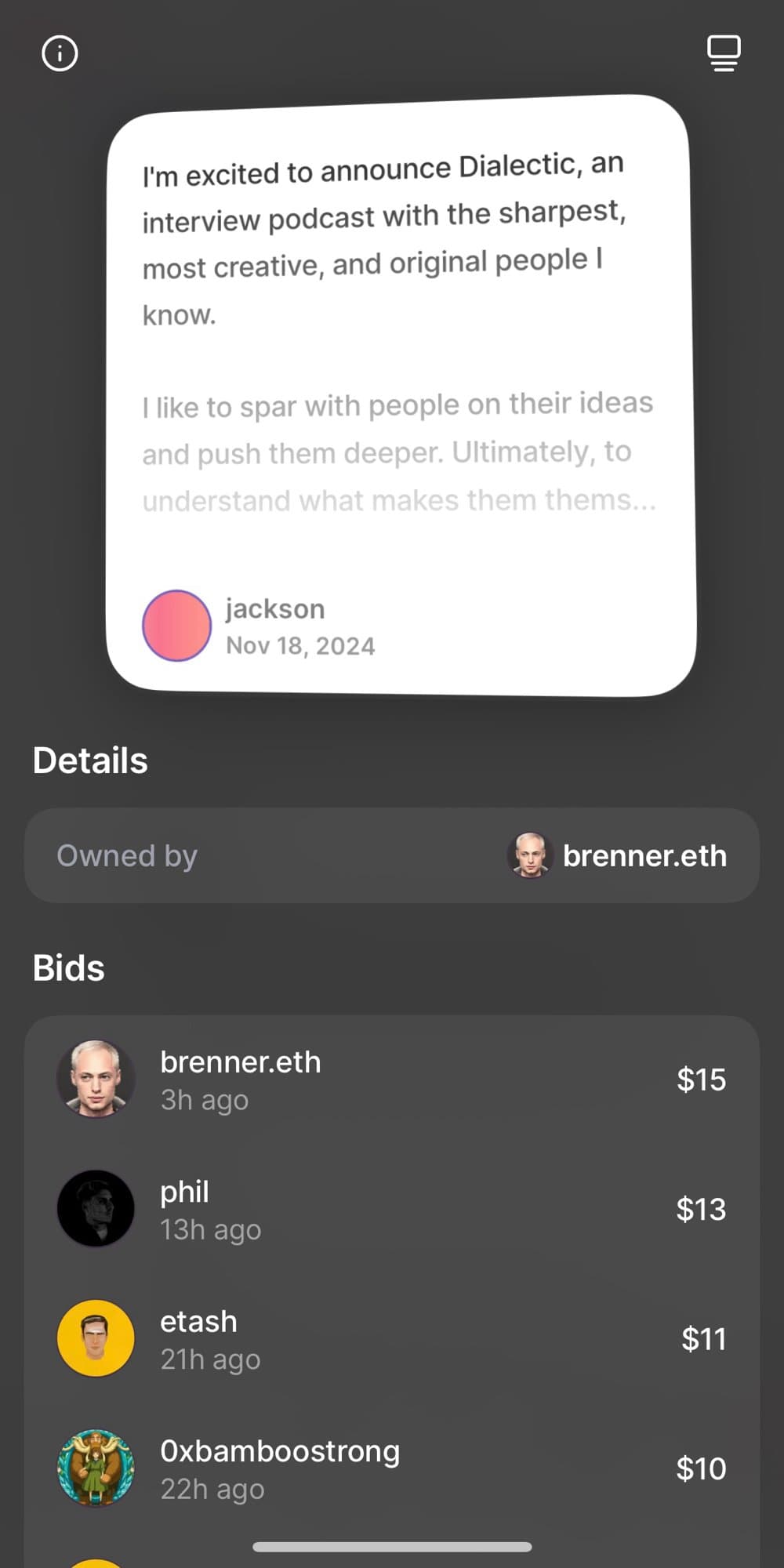Tap the $15 bid amount

tap(701, 1079)
